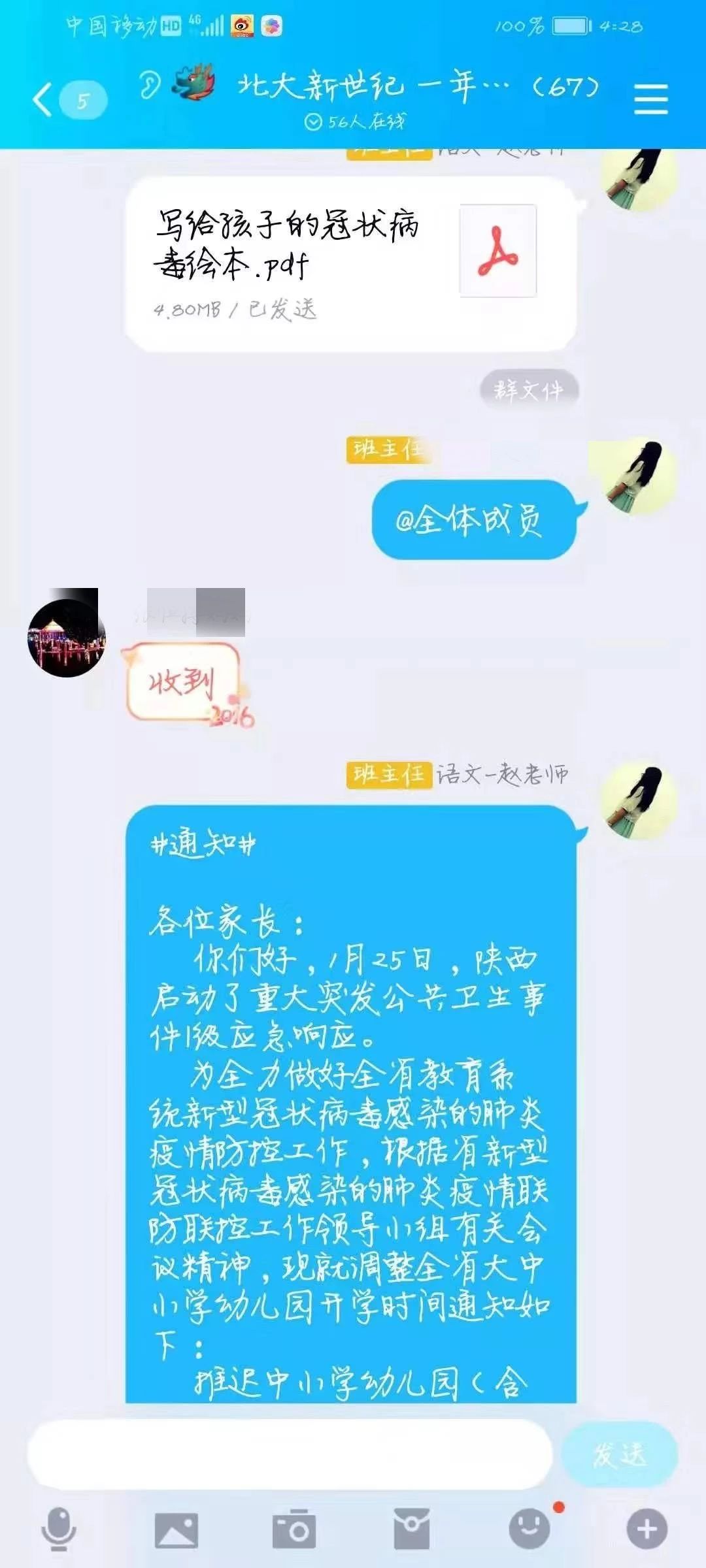
Task: Open more options via the plus icon
Action: pyautogui.click(x=647, y=1529)
